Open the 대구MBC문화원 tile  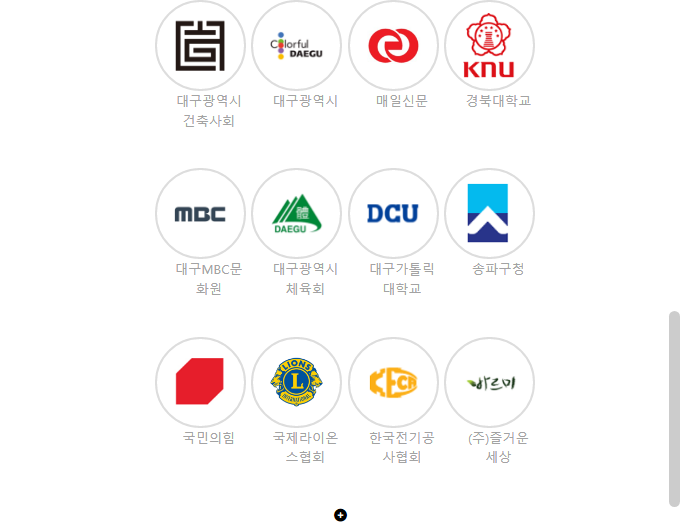click(200, 214)
